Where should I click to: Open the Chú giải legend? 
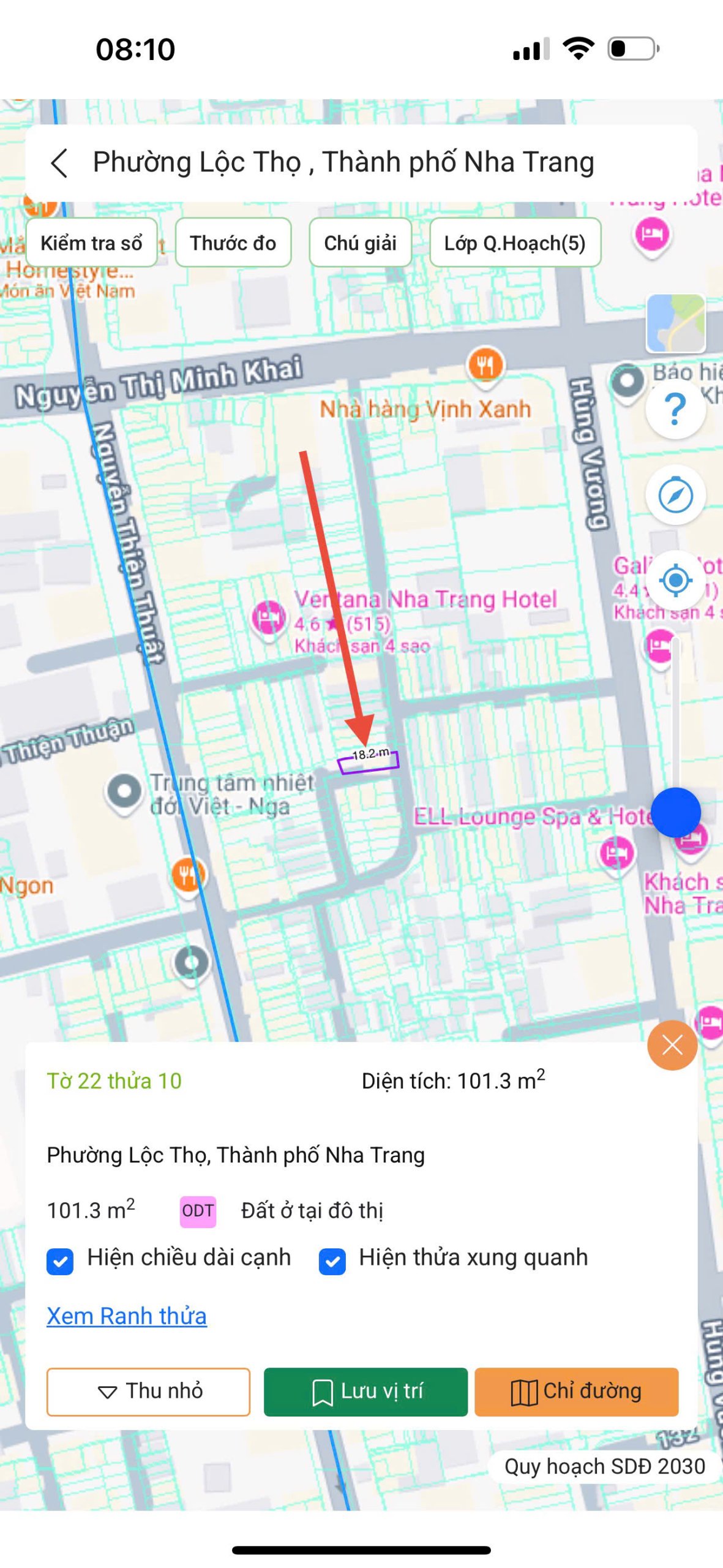tap(360, 243)
